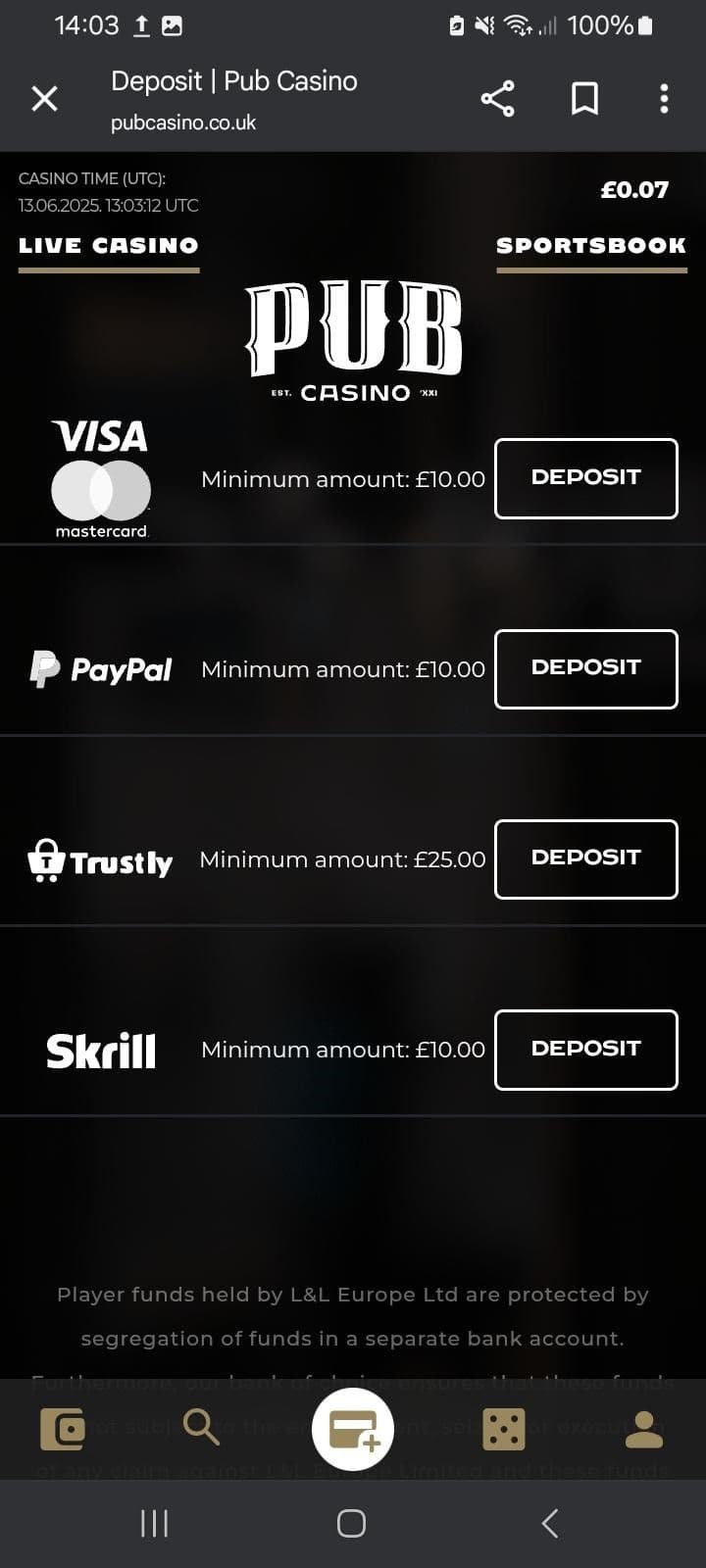Select Trustly deposit button
Image resolution: width=706 pixels, height=1568 pixels.
tap(585, 858)
